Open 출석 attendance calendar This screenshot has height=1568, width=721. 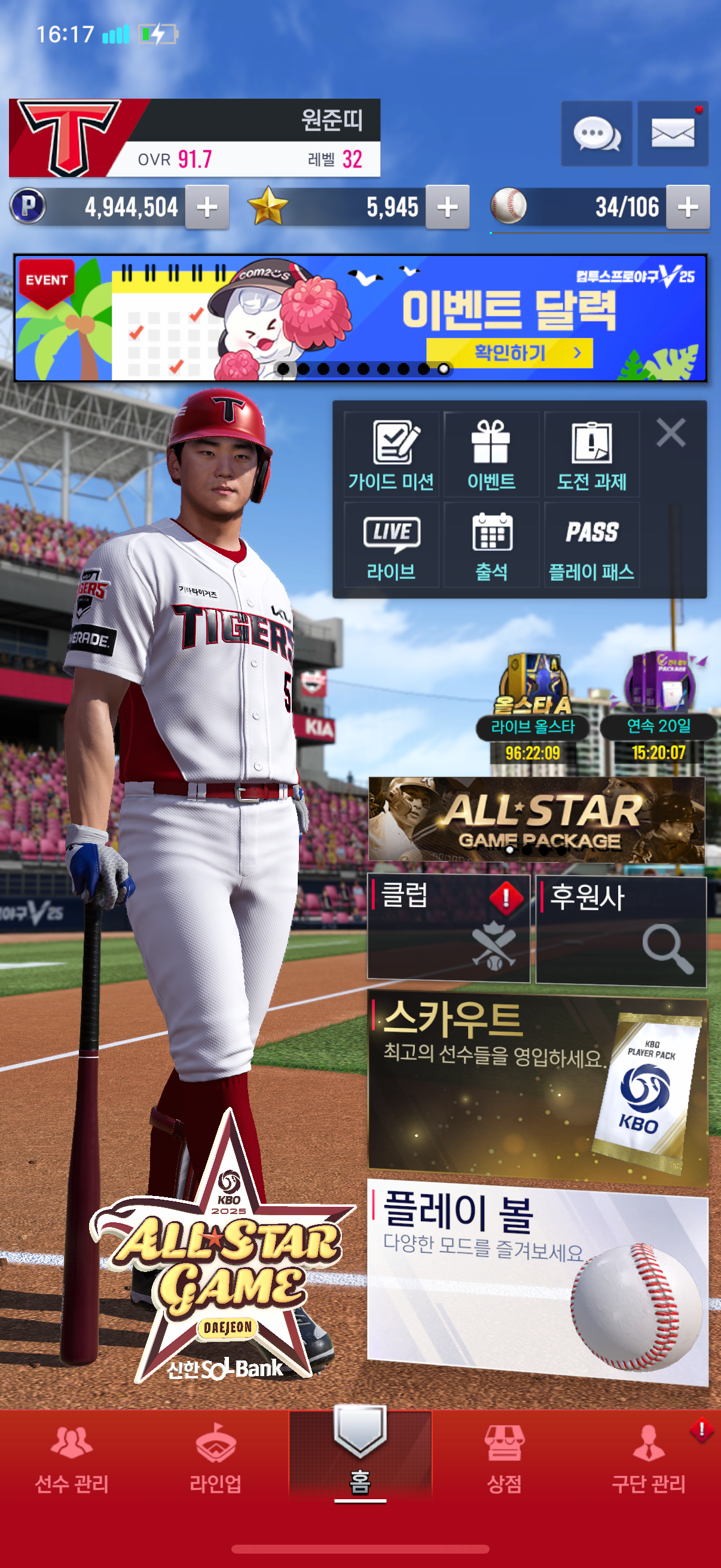point(491,545)
